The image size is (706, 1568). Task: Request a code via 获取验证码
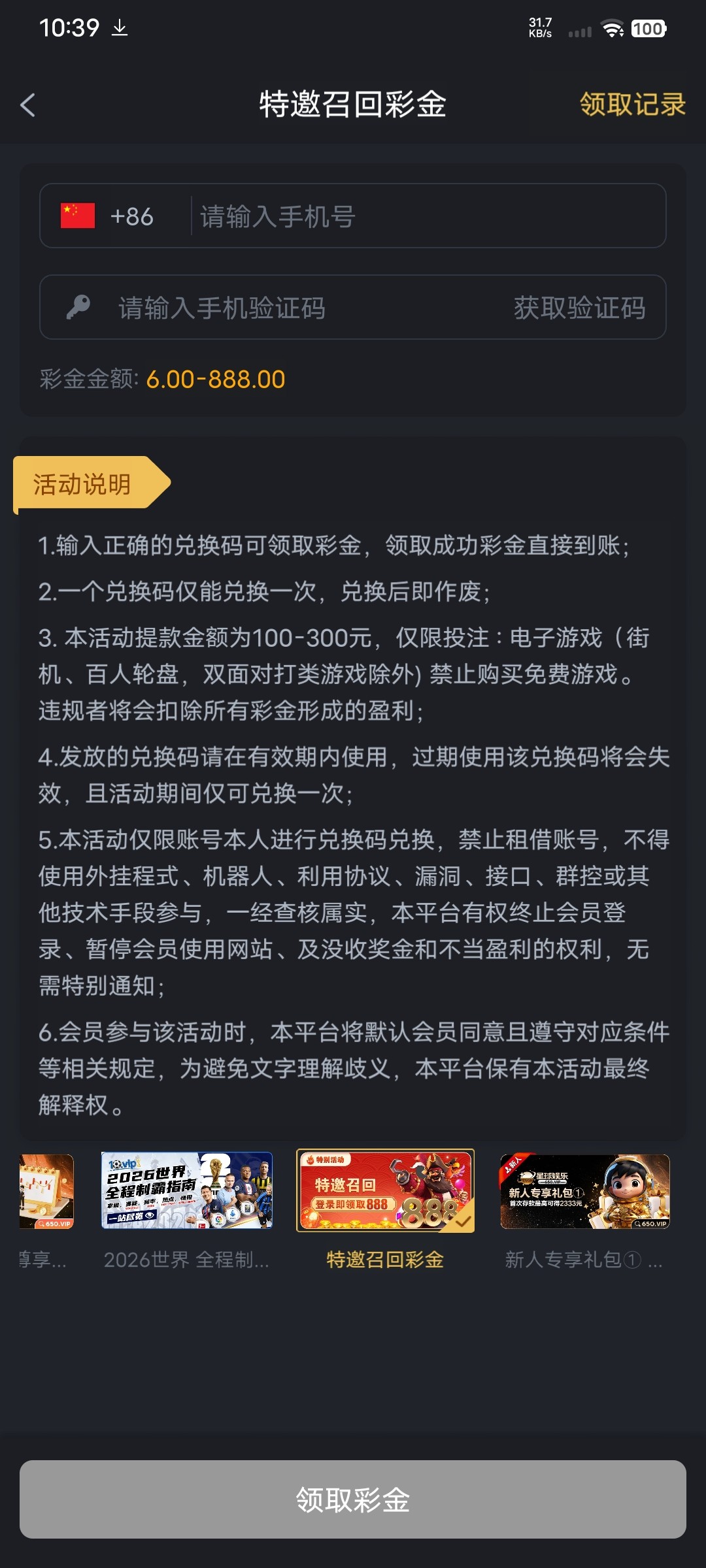pyautogui.click(x=579, y=308)
